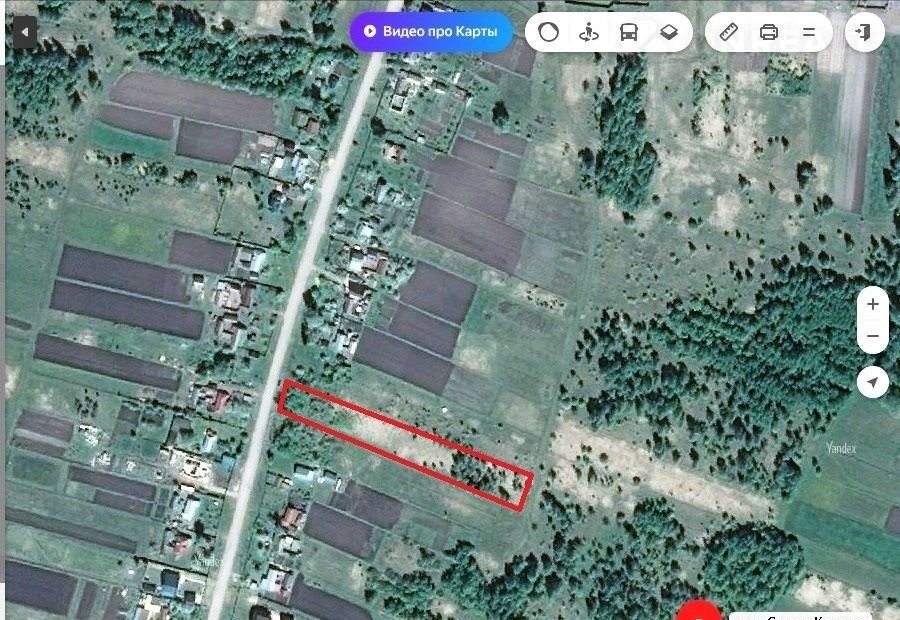Open the panoramas and street view layer
The height and width of the screenshot is (620, 900).
coord(589,32)
